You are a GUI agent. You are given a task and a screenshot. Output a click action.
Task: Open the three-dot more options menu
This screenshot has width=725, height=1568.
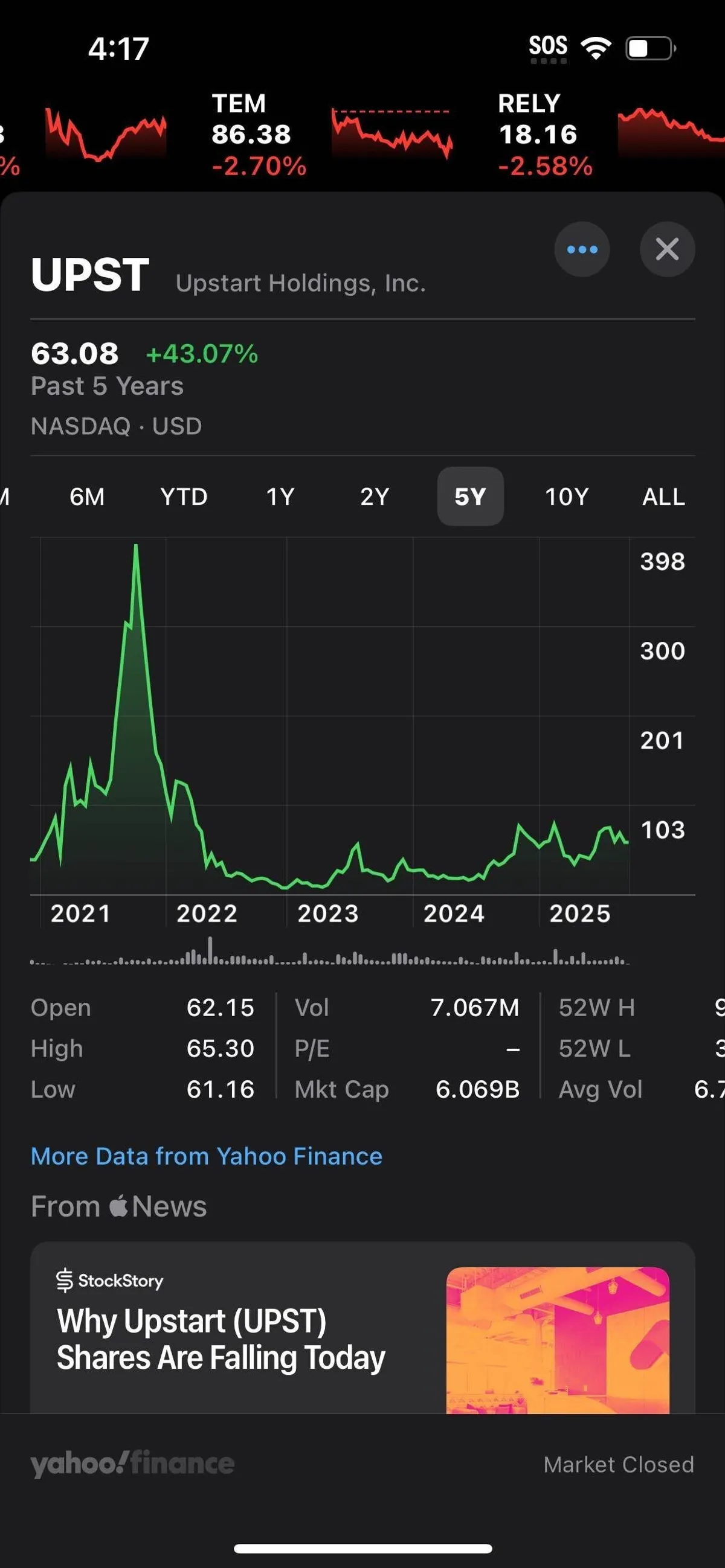point(582,249)
